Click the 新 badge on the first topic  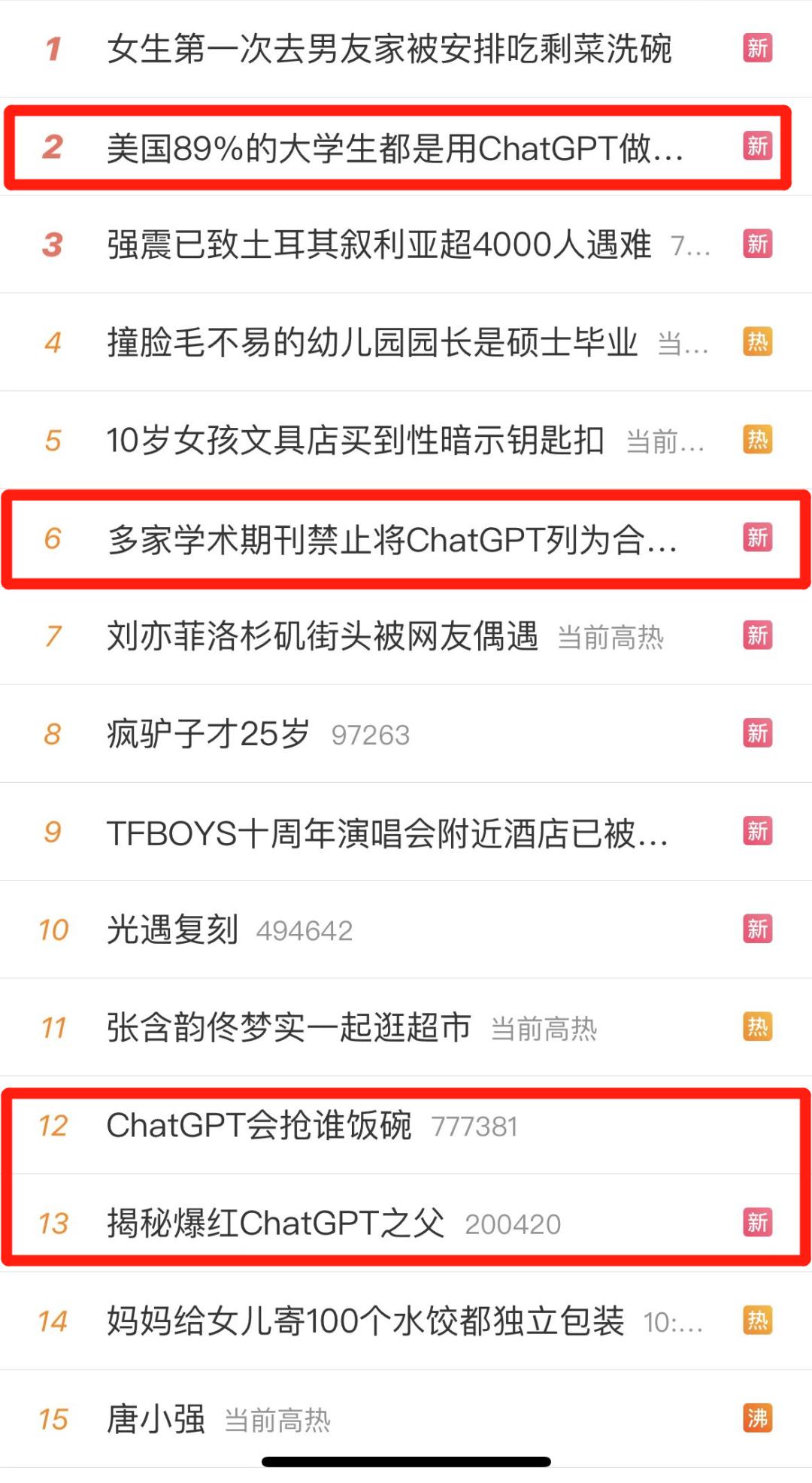758,49
